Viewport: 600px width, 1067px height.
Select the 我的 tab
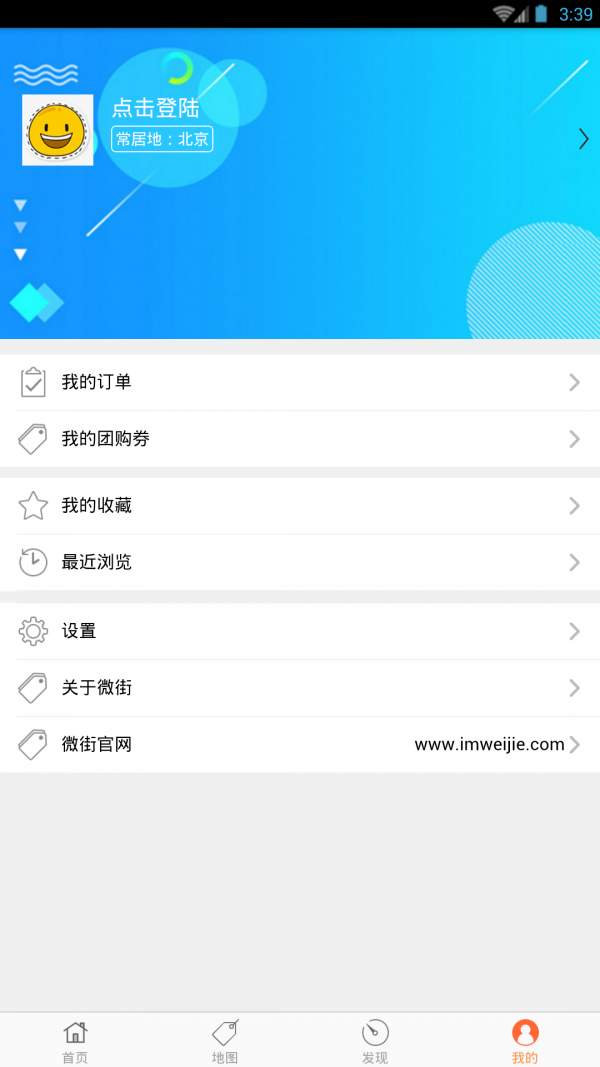525,1041
